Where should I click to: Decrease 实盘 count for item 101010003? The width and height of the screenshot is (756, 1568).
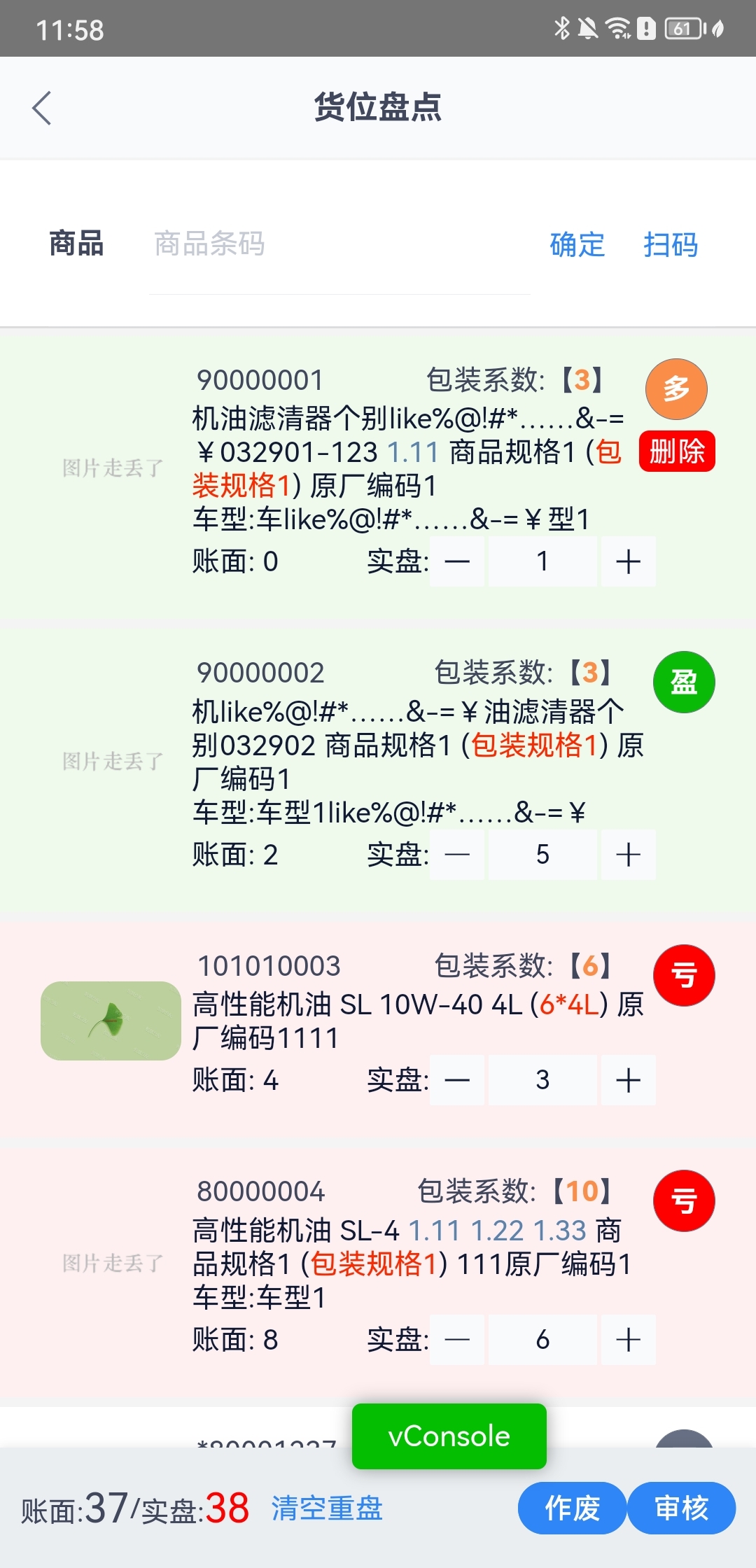click(457, 1080)
